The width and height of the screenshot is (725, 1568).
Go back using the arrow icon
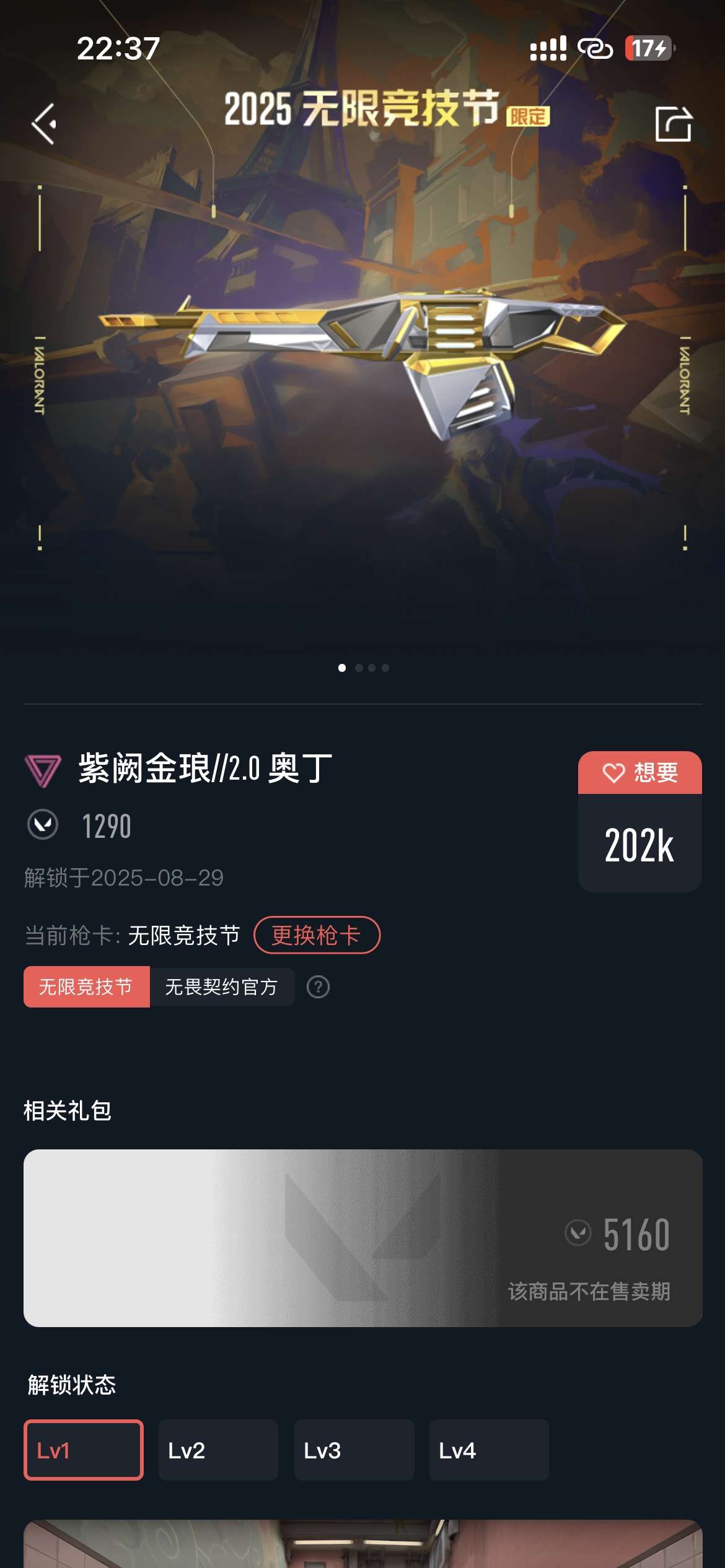click(44, 124)
